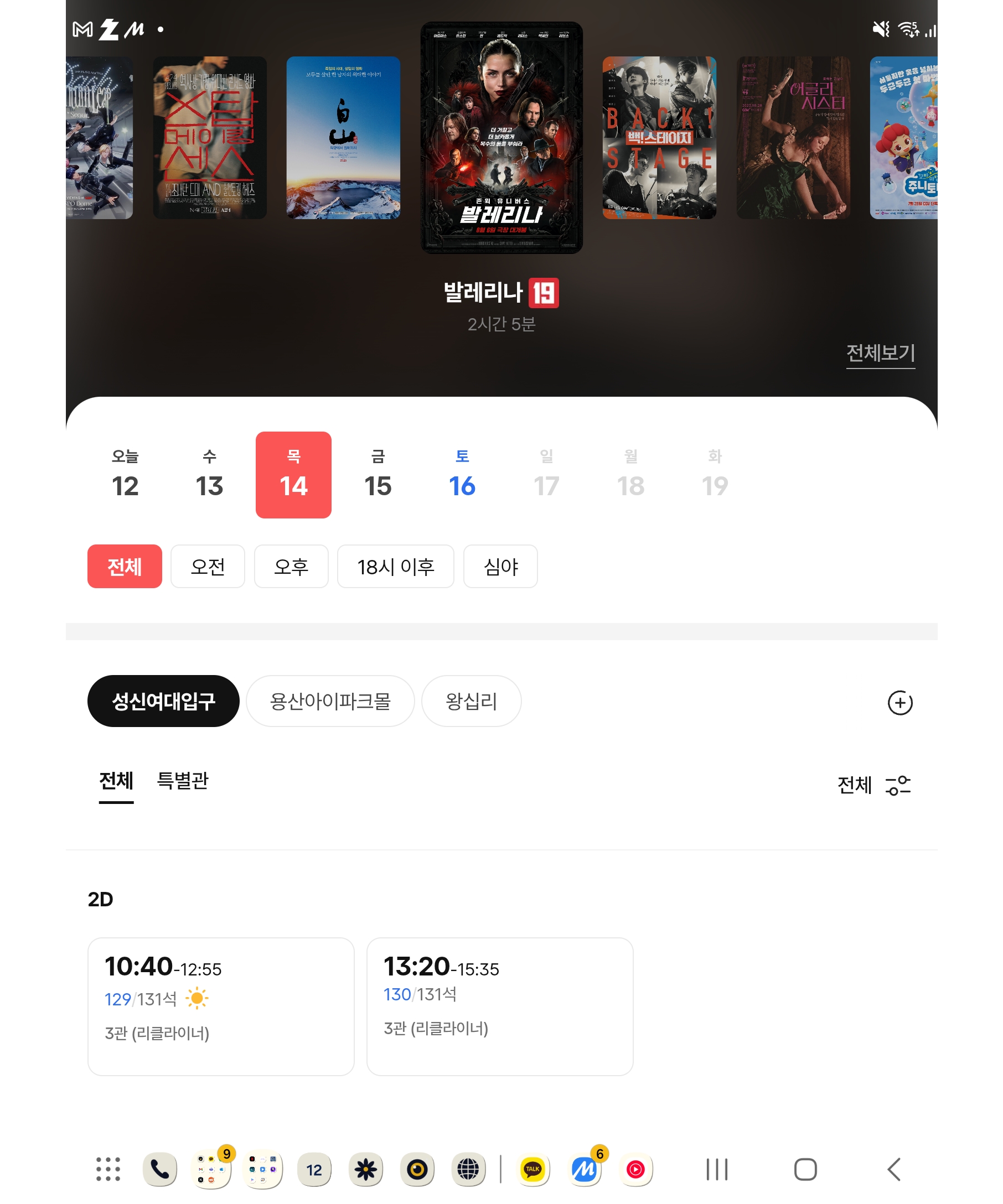Book the 13:20 showing in 3관
The height and width of the screenshot is (1204, 1003).
click(499, 1006)
